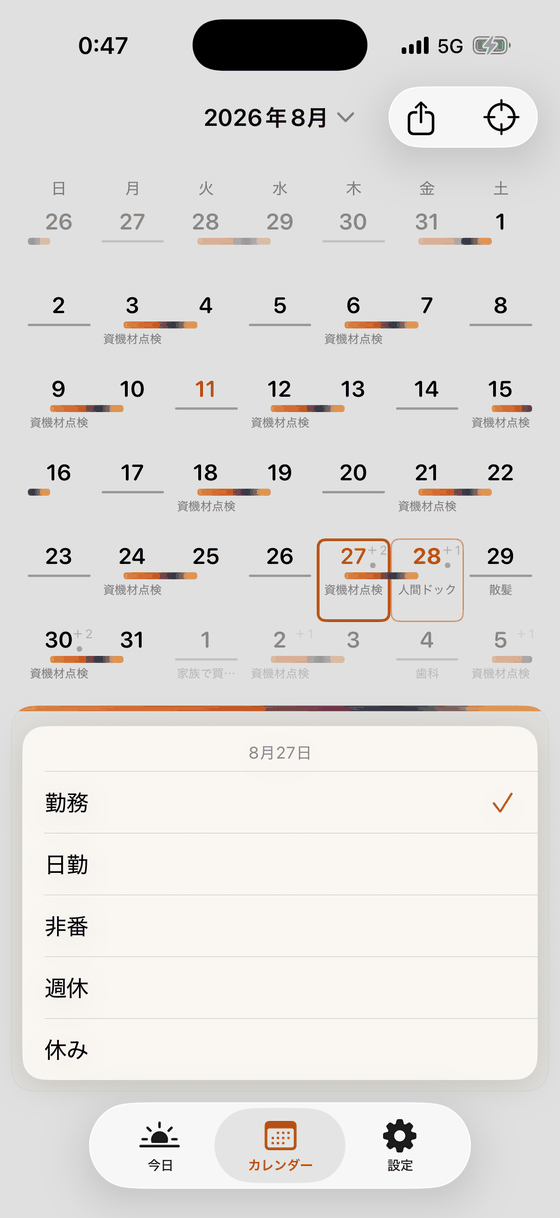
Task: Set the day to 休み
Action: pyautogui.click(x=280, y=1050)
